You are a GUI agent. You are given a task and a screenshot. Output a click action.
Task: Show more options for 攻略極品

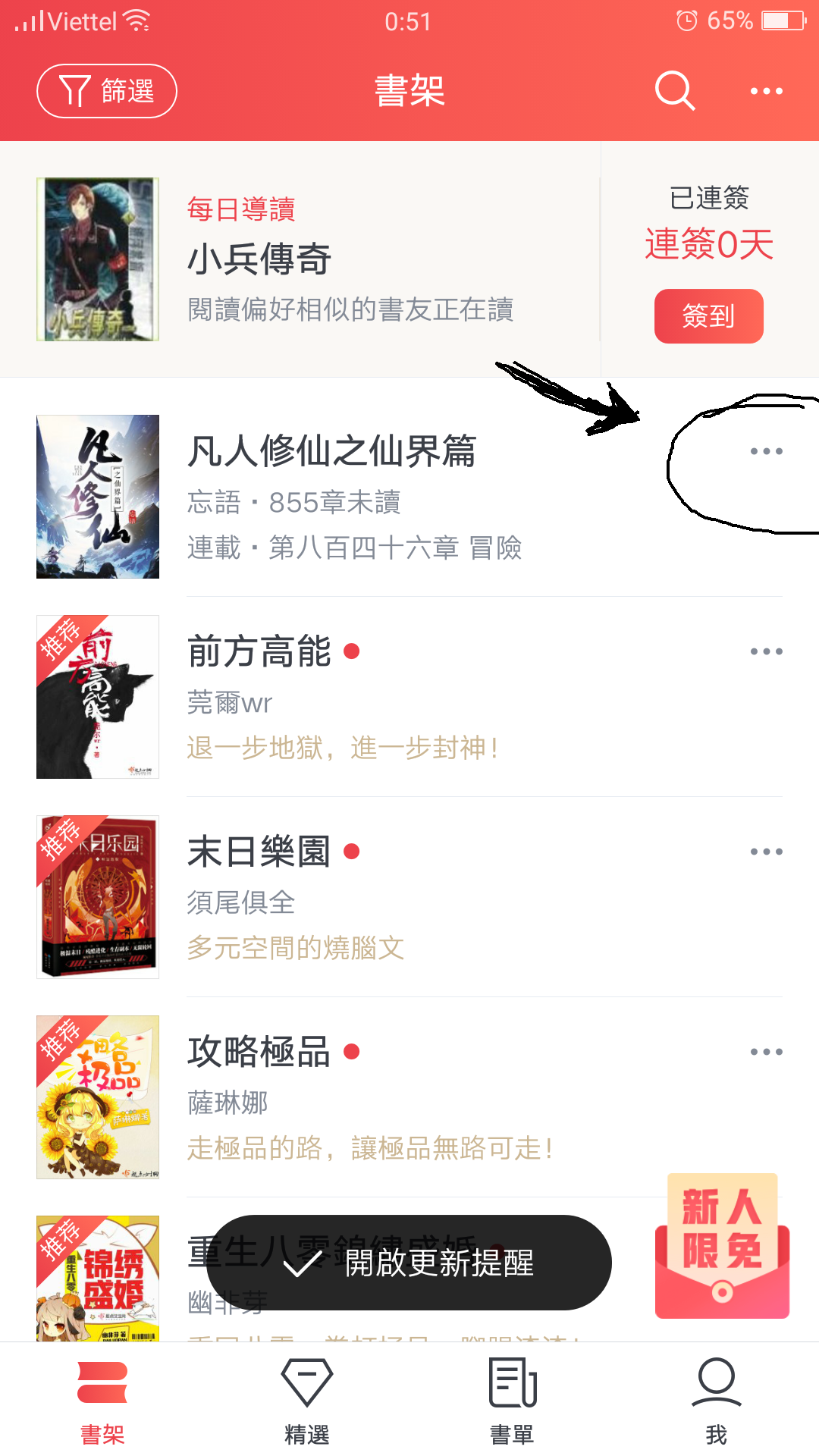pyautogui.click(x=766, y=1053)
